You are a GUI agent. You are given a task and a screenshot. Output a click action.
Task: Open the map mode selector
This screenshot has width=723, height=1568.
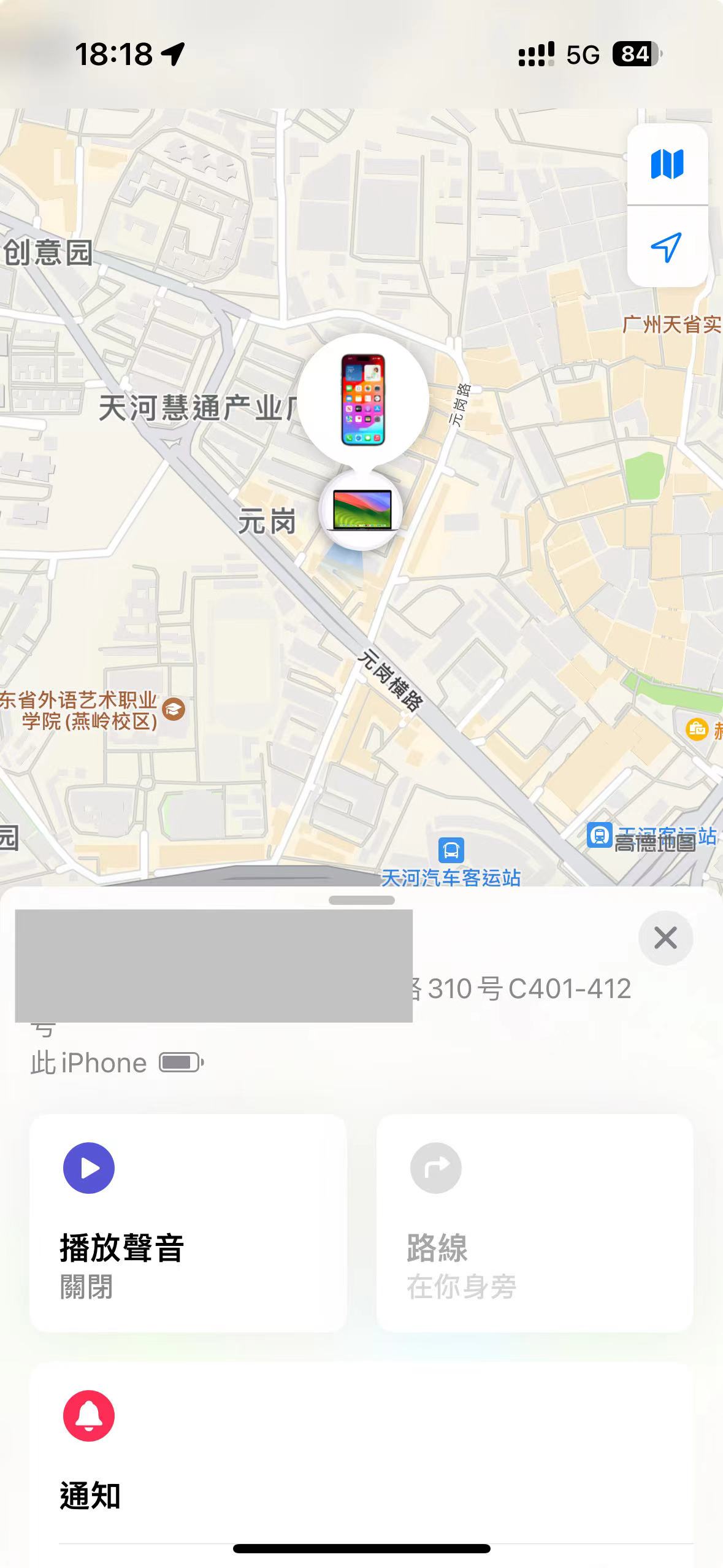(667, 164)
